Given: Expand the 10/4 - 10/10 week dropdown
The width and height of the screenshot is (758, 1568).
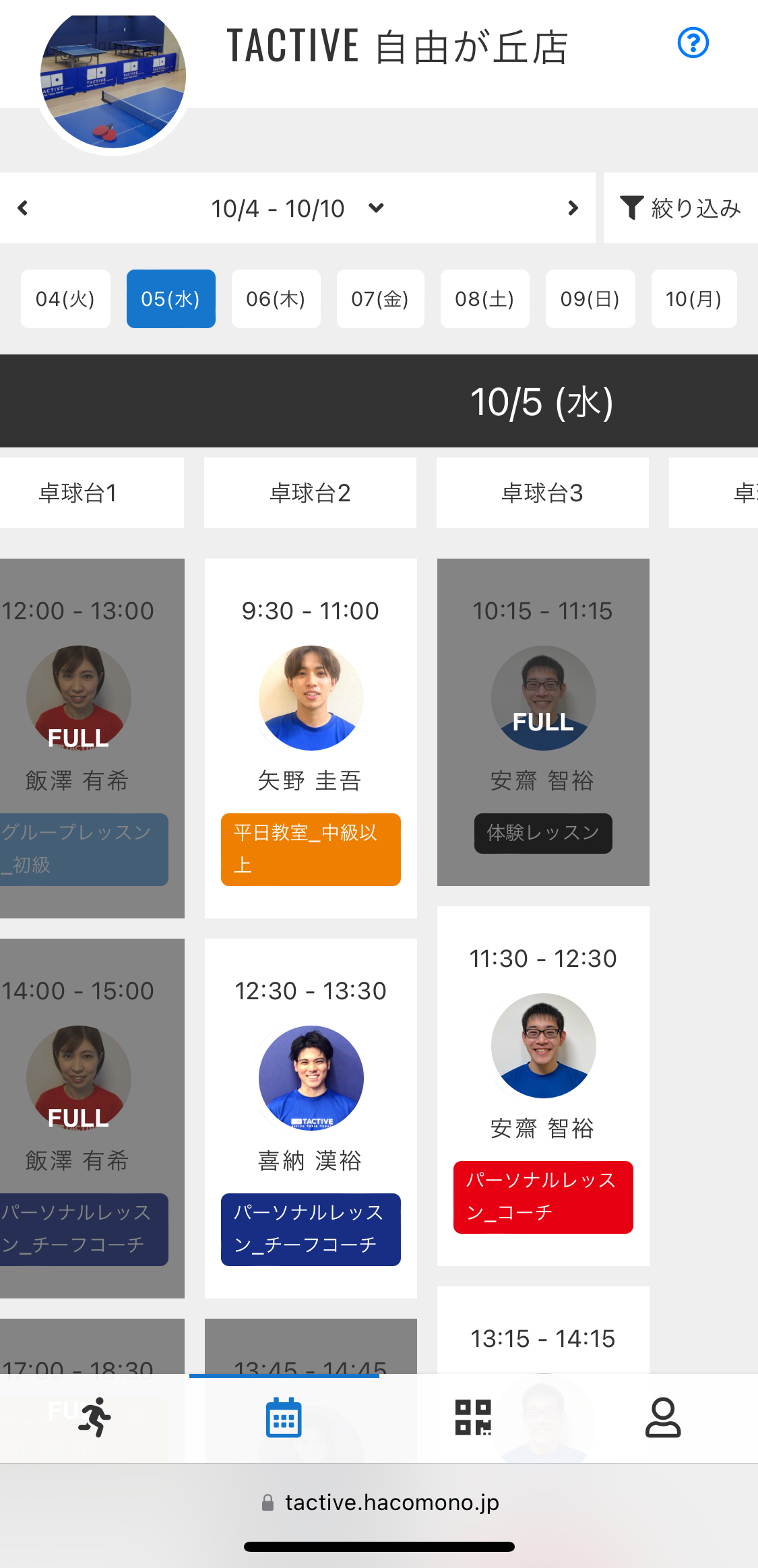Looking at the screenshot, I should [297, 208].
